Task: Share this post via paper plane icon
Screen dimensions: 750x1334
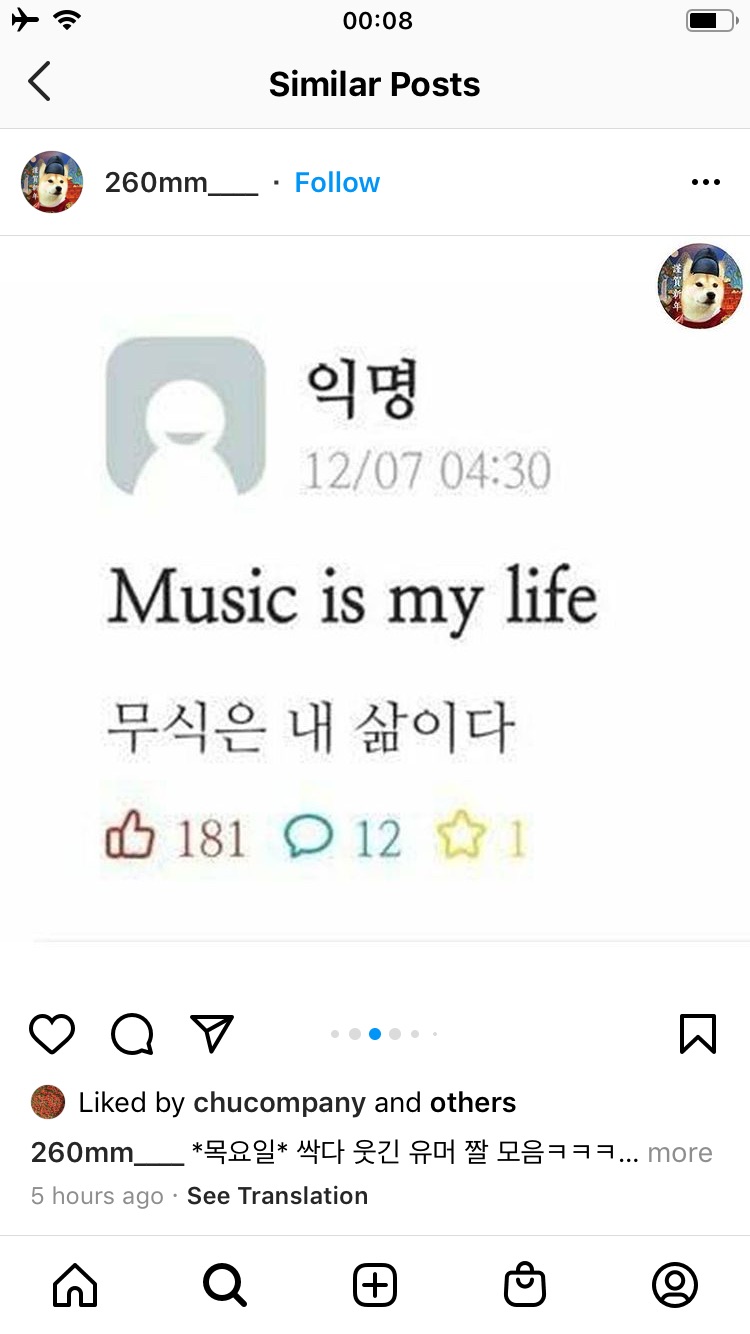Action: (x=212, y=1034)
